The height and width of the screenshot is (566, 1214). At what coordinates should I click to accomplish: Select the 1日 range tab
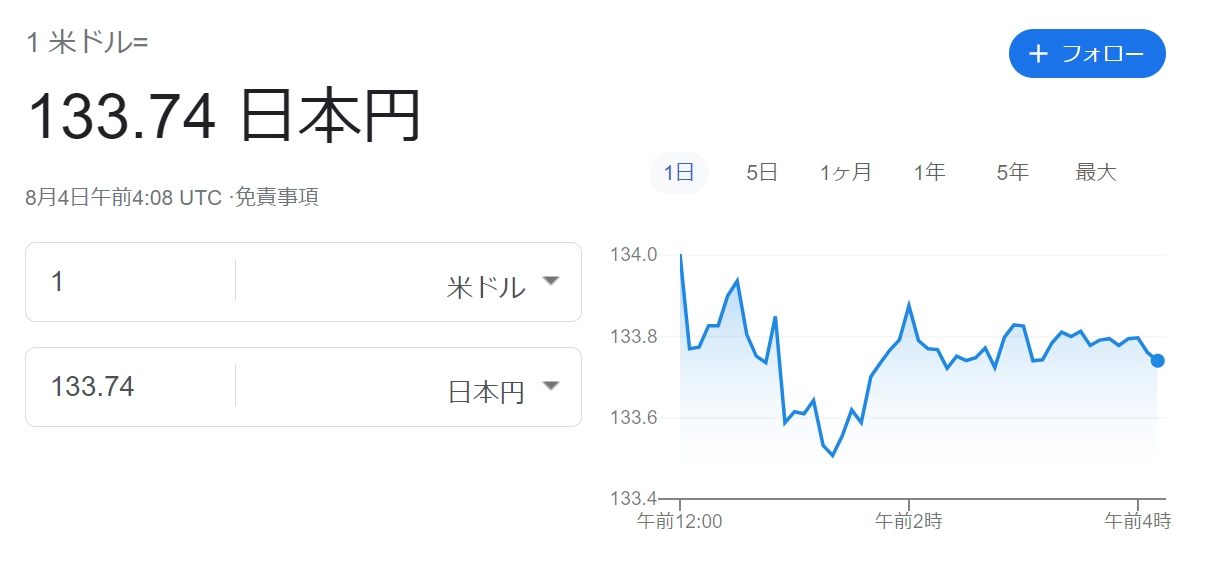pyautogui.click(x=679, y=172)
